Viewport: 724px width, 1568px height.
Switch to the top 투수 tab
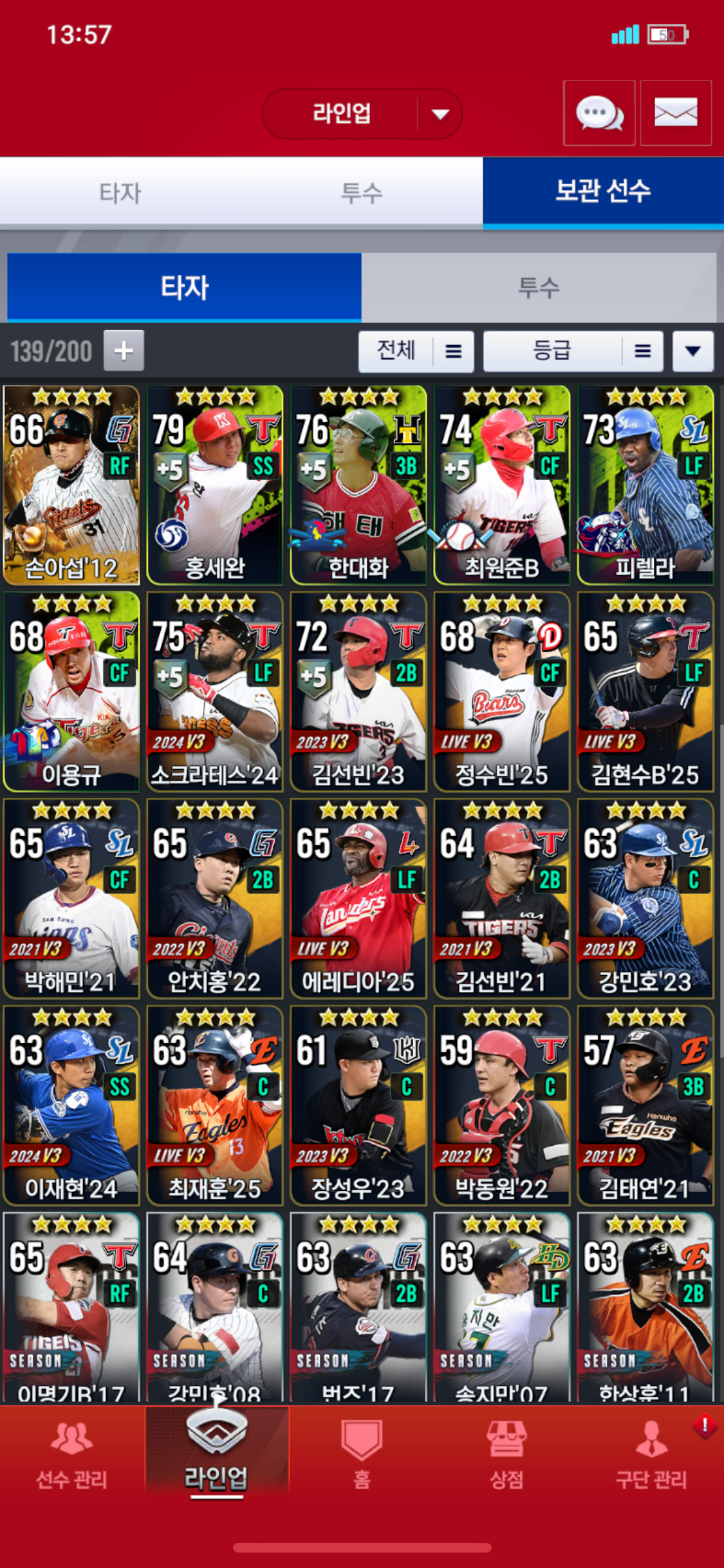[362, 192]
